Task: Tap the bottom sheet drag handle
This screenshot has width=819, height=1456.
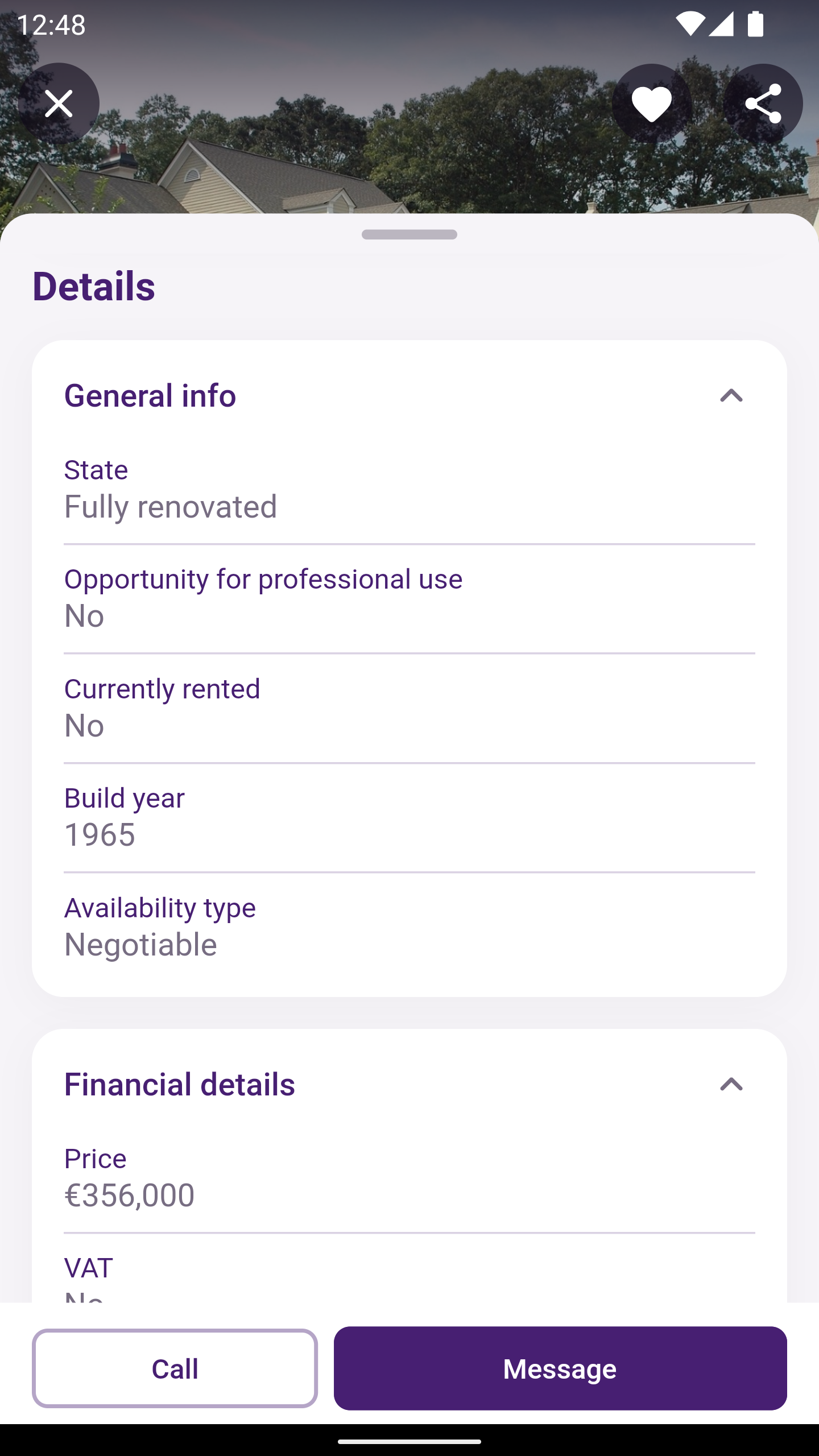Action: click(409, 234)
